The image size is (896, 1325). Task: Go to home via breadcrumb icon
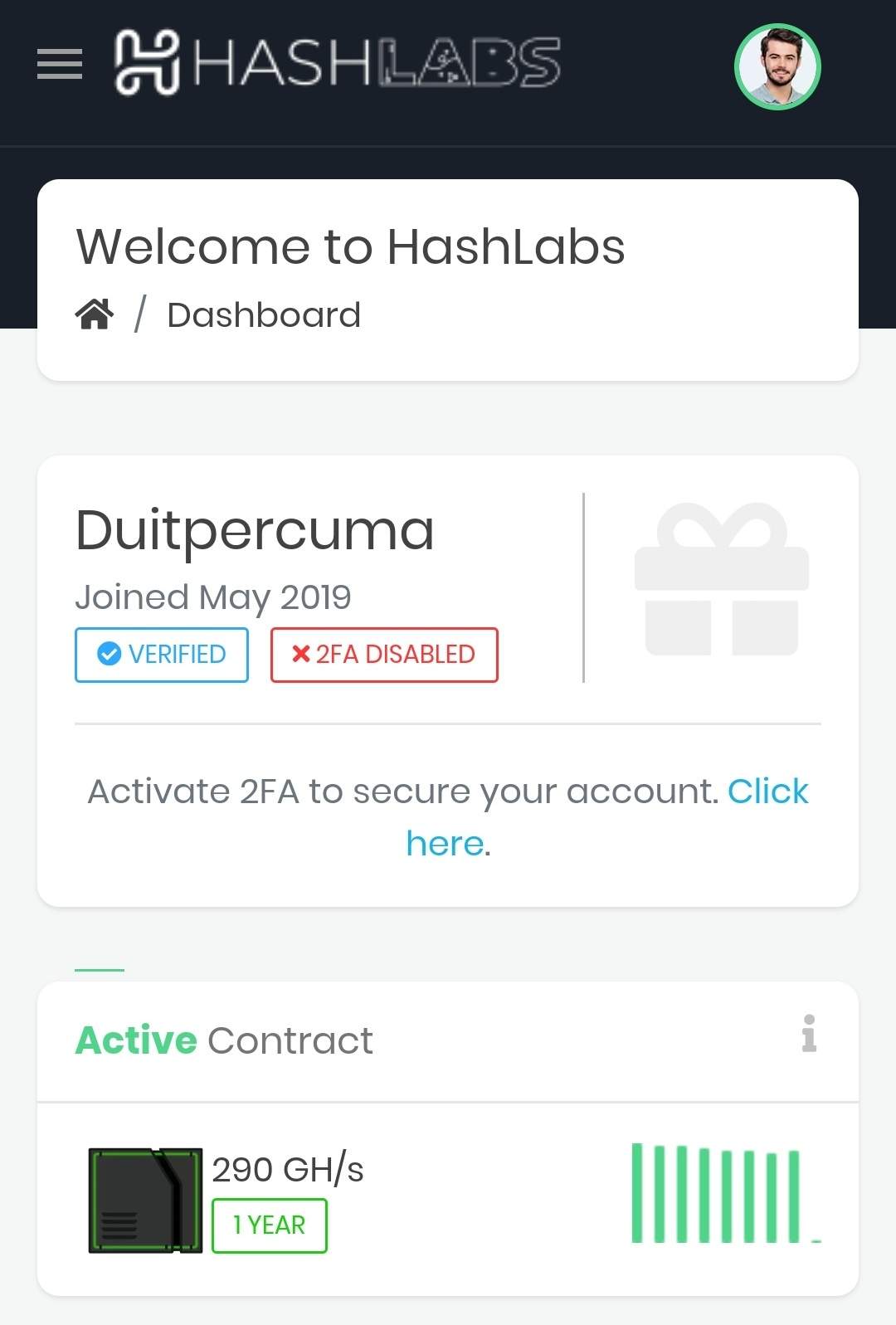tap(95, 314)
